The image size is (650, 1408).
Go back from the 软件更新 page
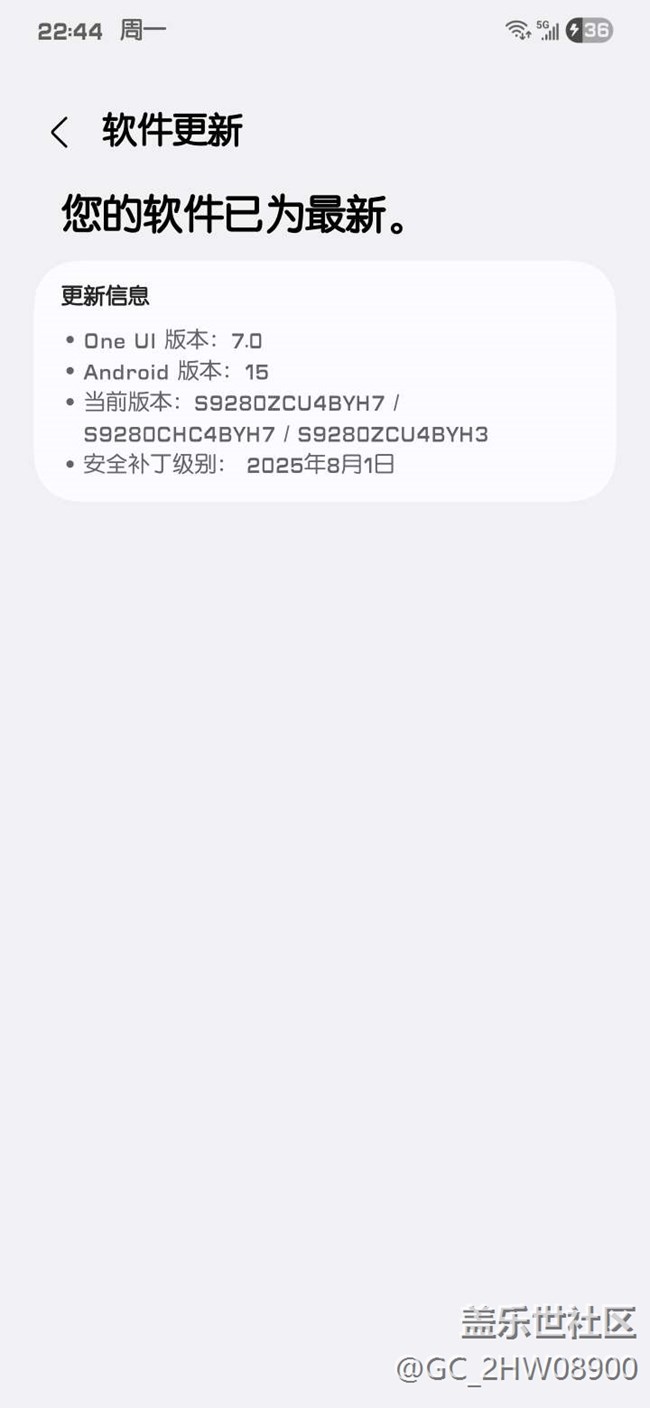[x=60, y=132]
